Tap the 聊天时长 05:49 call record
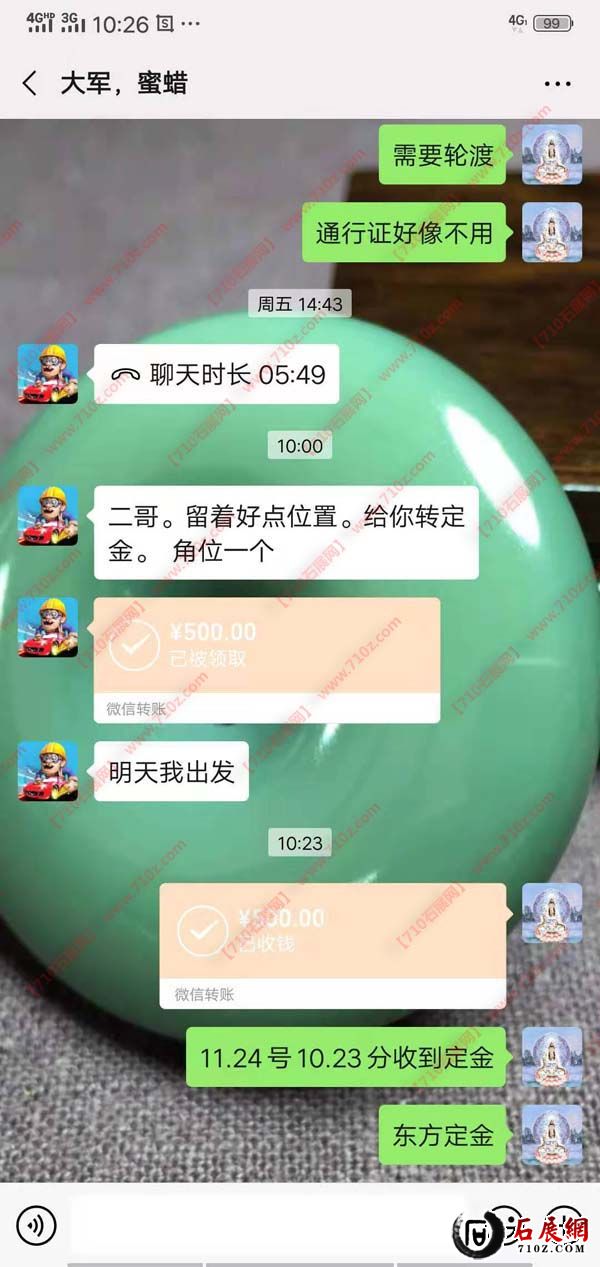The height and width of the screenshot is (1267, 600). tap(217, 375)
